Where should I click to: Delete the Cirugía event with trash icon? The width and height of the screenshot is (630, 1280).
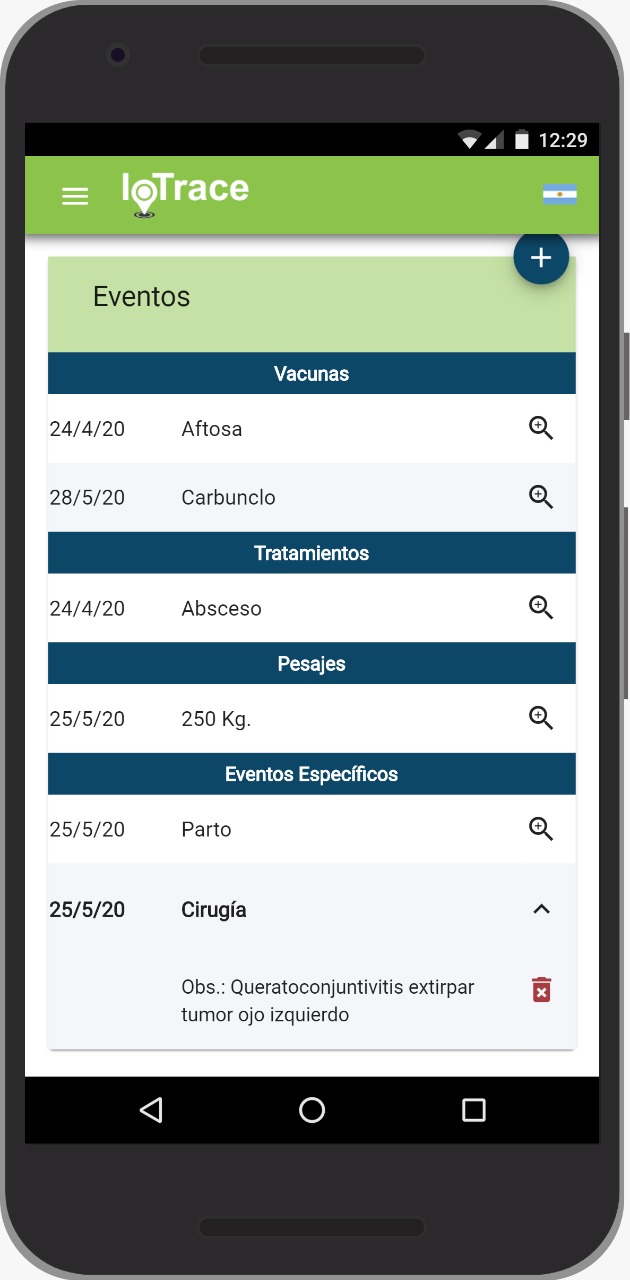[x=541, y=990]
